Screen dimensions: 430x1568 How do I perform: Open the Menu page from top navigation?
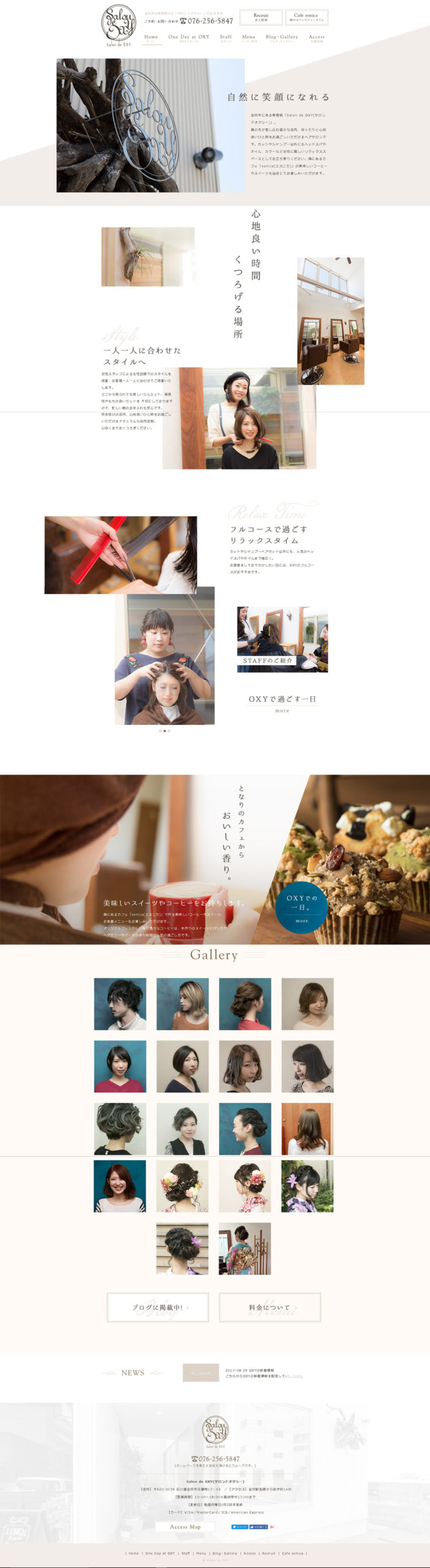pos(249,38)
